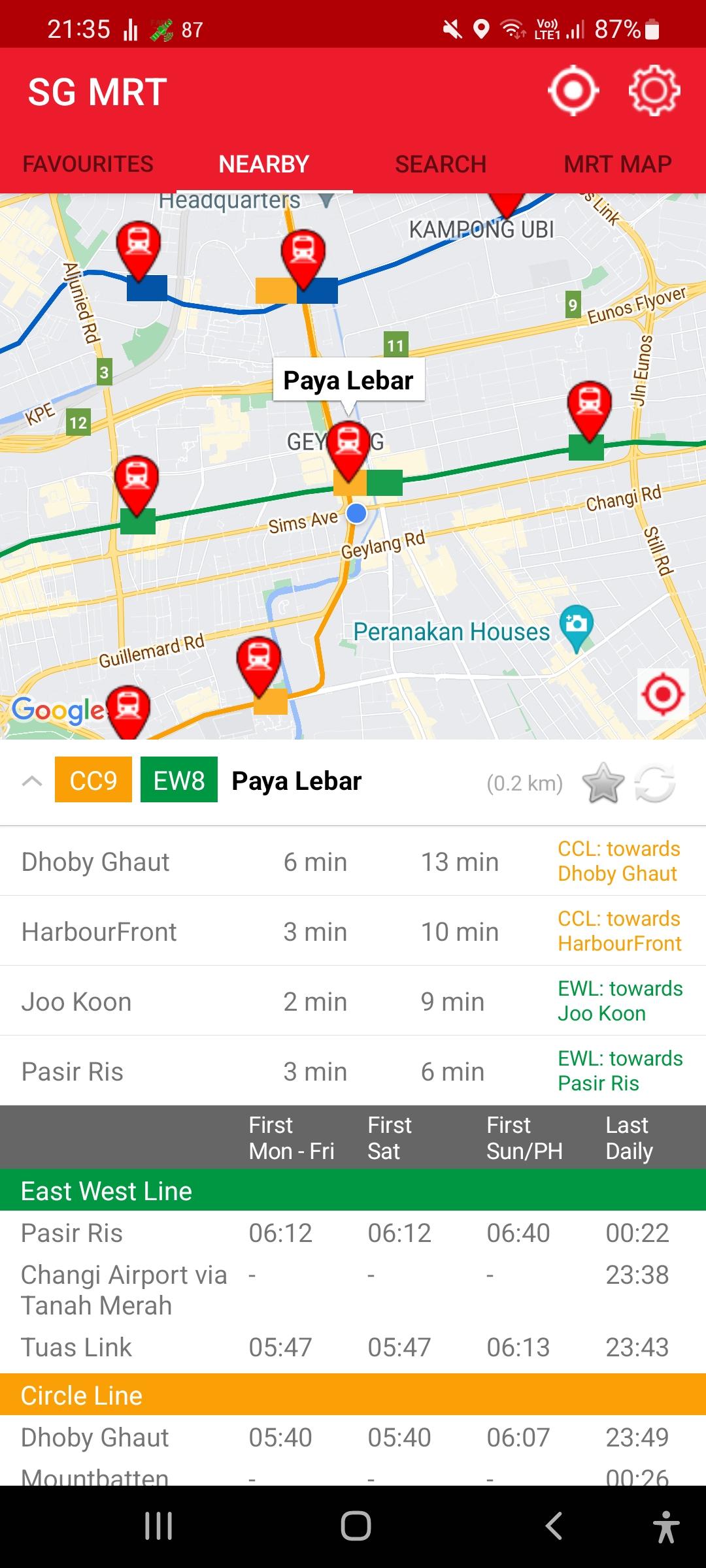Click the my-location crosshair icon in toolbar
706x1568 pixels.
tap(573, 91)
